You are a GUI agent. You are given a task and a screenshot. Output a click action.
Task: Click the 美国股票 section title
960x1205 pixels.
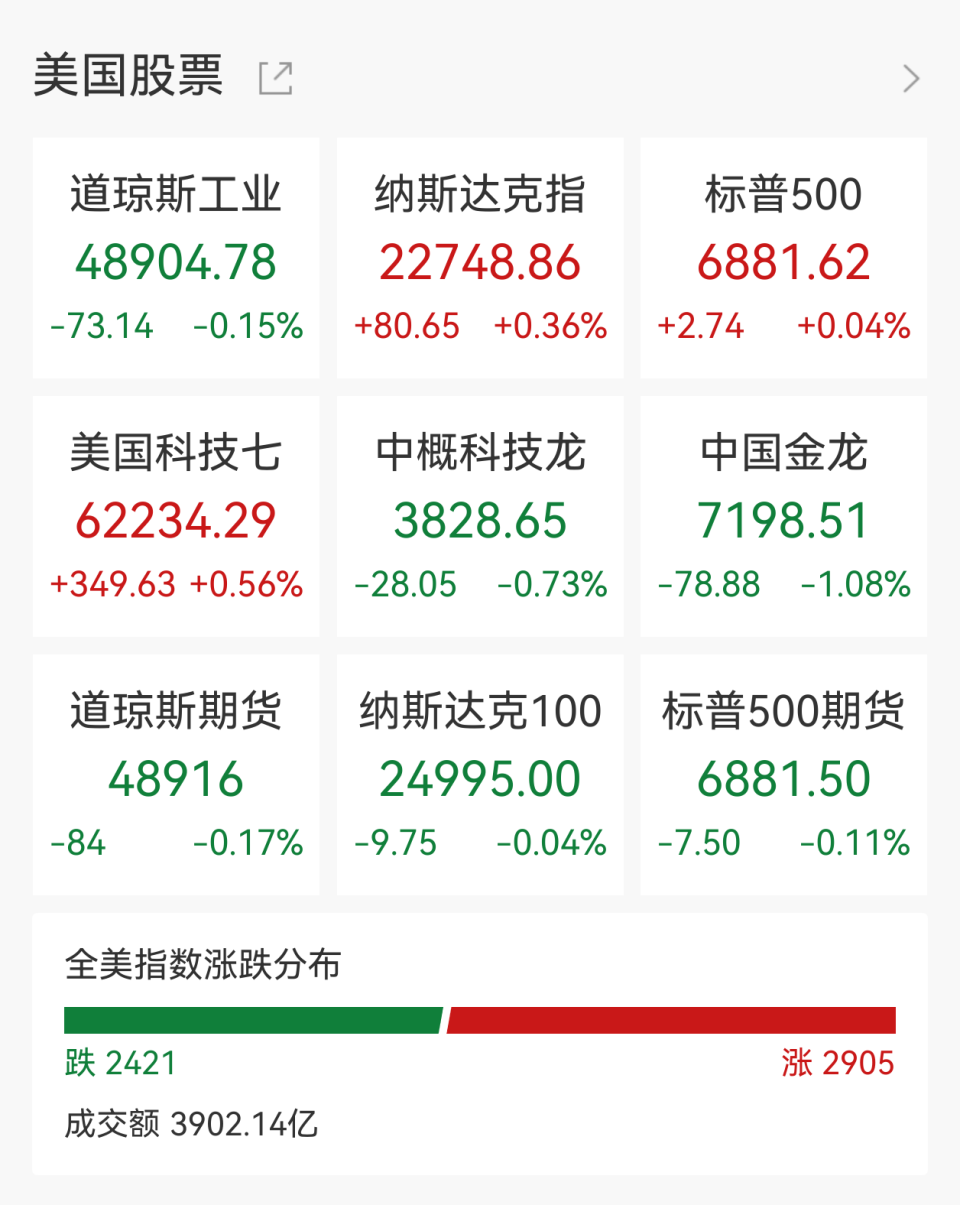click(x=128, y=77)
